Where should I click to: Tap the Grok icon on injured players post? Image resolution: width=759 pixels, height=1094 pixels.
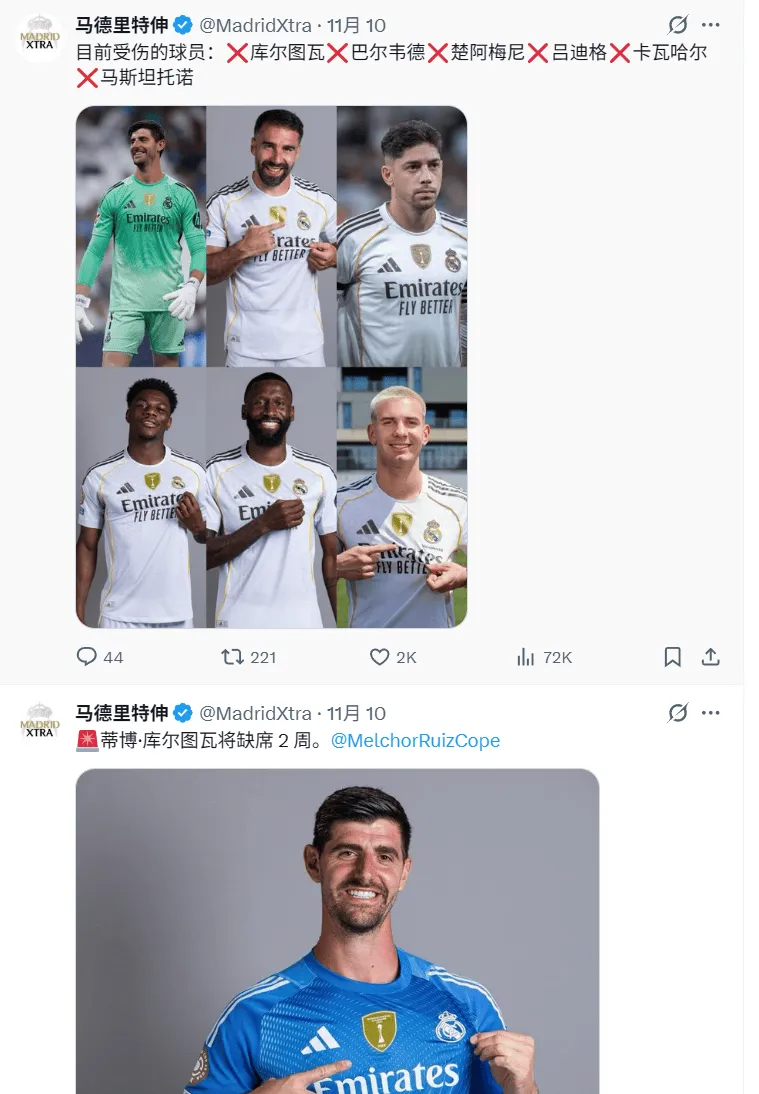pyautogui.click(x=677, y=24)
